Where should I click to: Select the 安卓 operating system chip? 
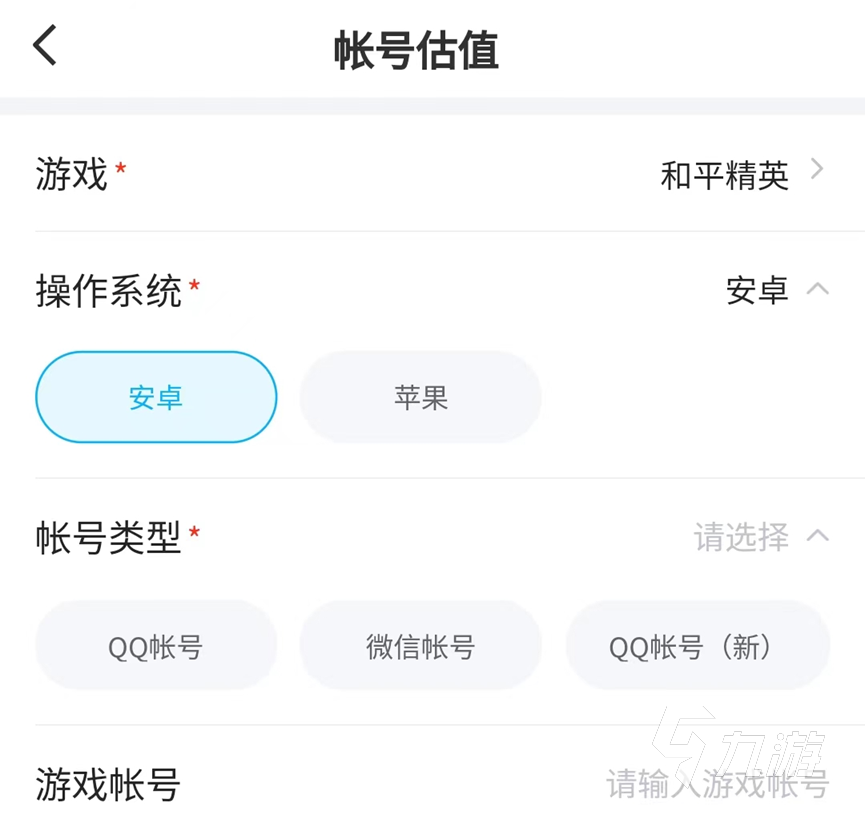click(156, 398)
